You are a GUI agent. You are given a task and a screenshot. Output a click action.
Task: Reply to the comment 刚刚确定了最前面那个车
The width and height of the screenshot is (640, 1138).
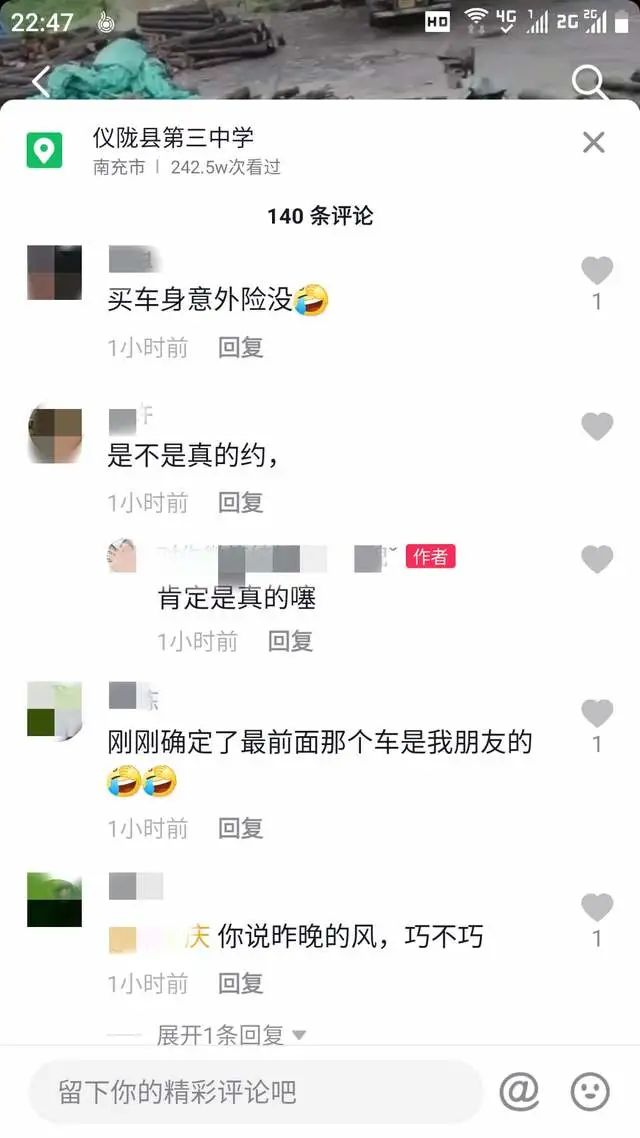pyautogui.click(x=241, y=828)
